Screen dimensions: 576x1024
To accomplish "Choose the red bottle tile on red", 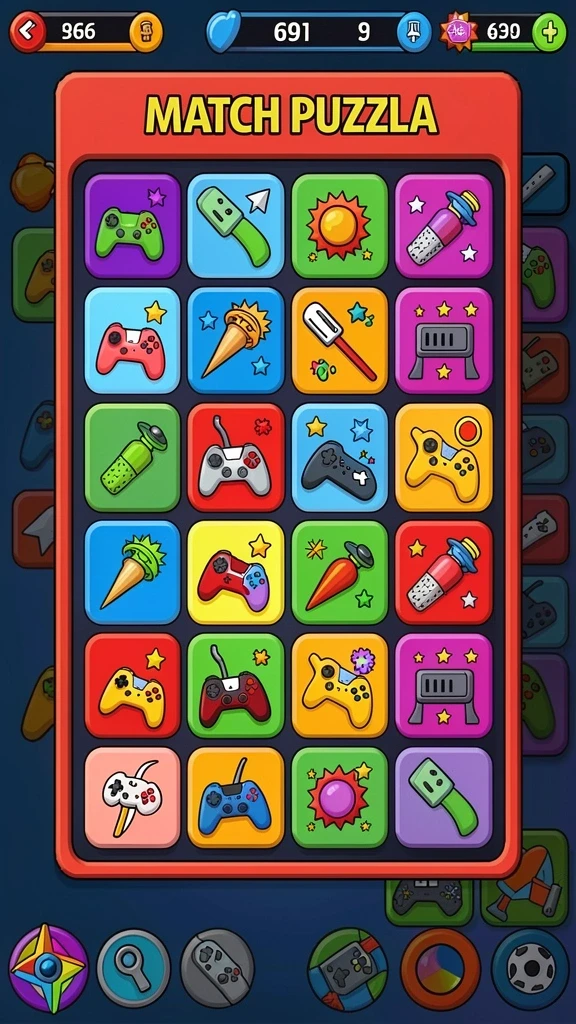I will point(443,572).
